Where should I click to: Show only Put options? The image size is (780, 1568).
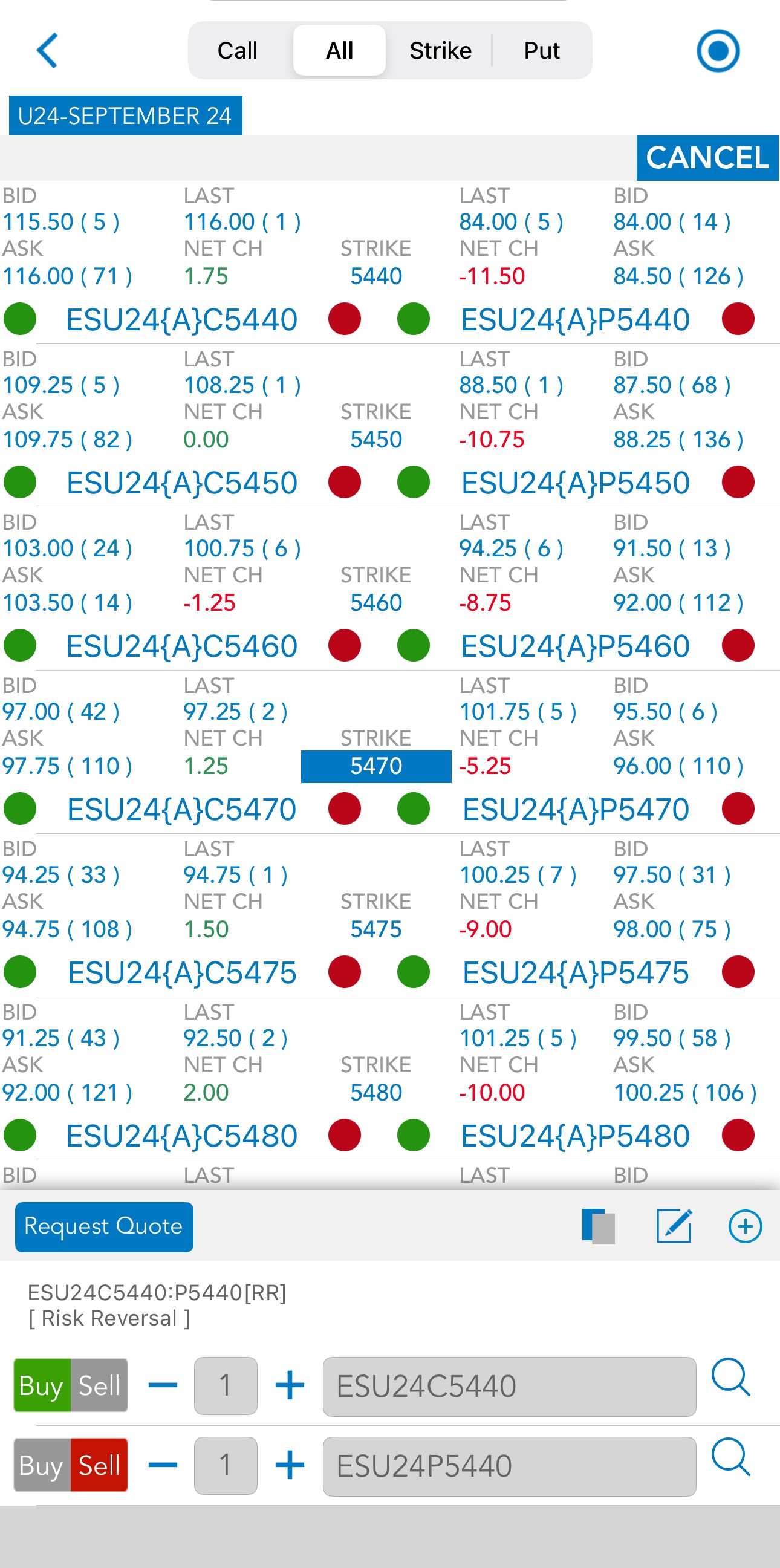coord(542,51)
